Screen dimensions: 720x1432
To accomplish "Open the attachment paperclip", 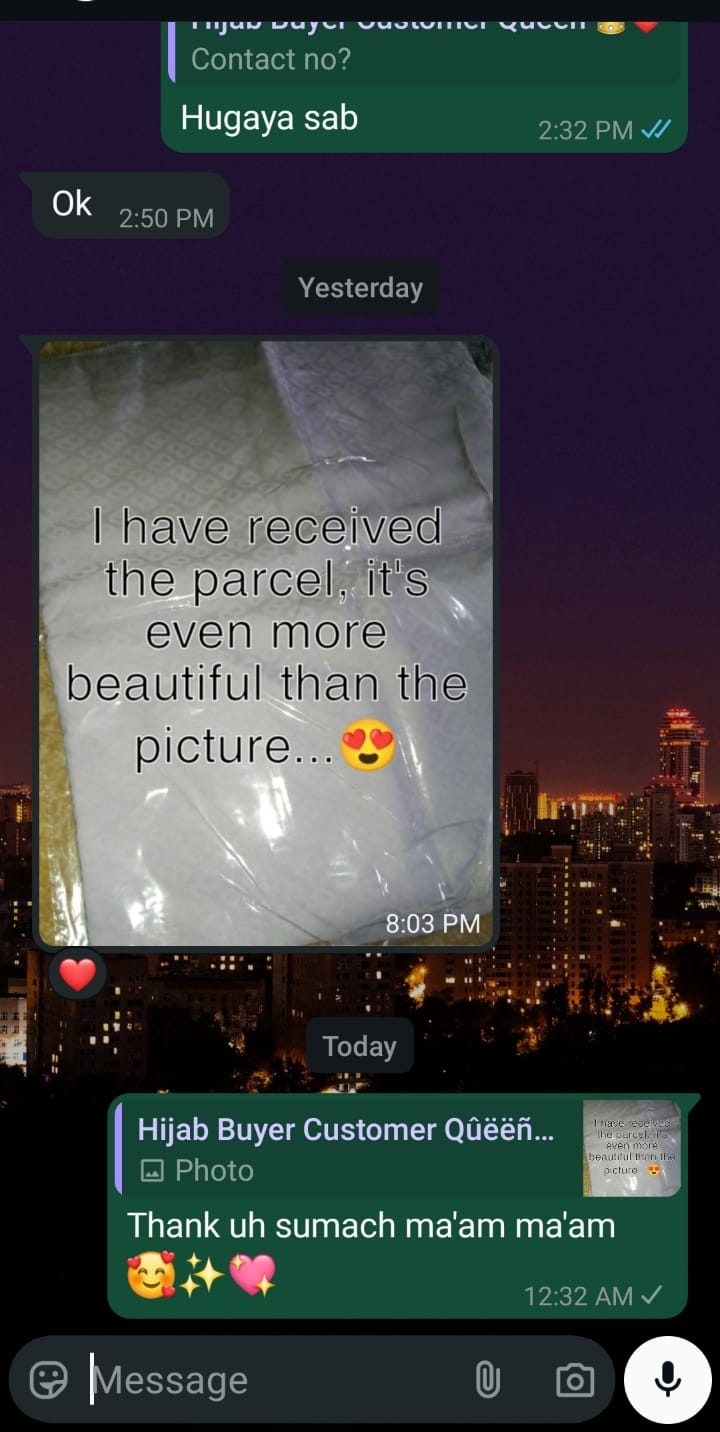I will point(487,1381).
